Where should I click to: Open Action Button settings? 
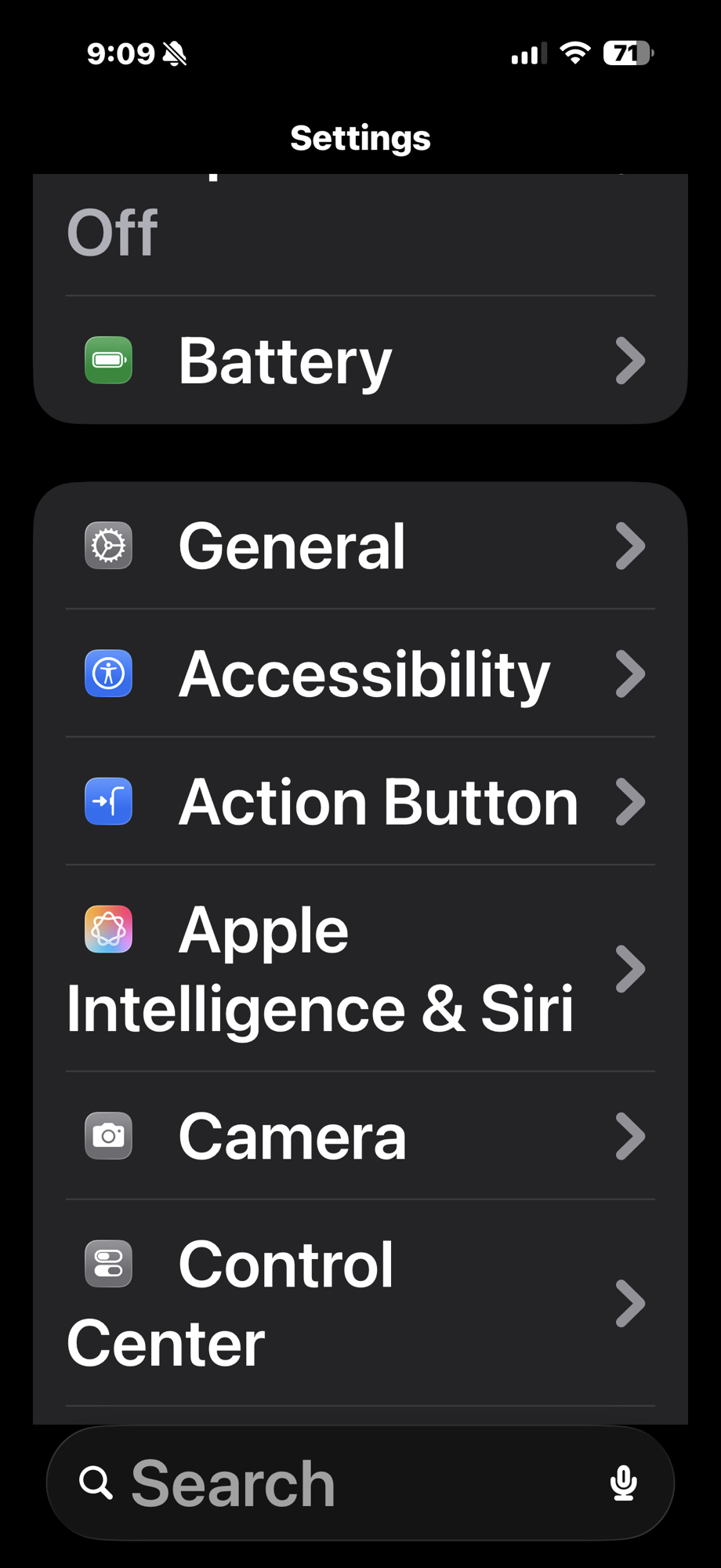pos(360,801)
